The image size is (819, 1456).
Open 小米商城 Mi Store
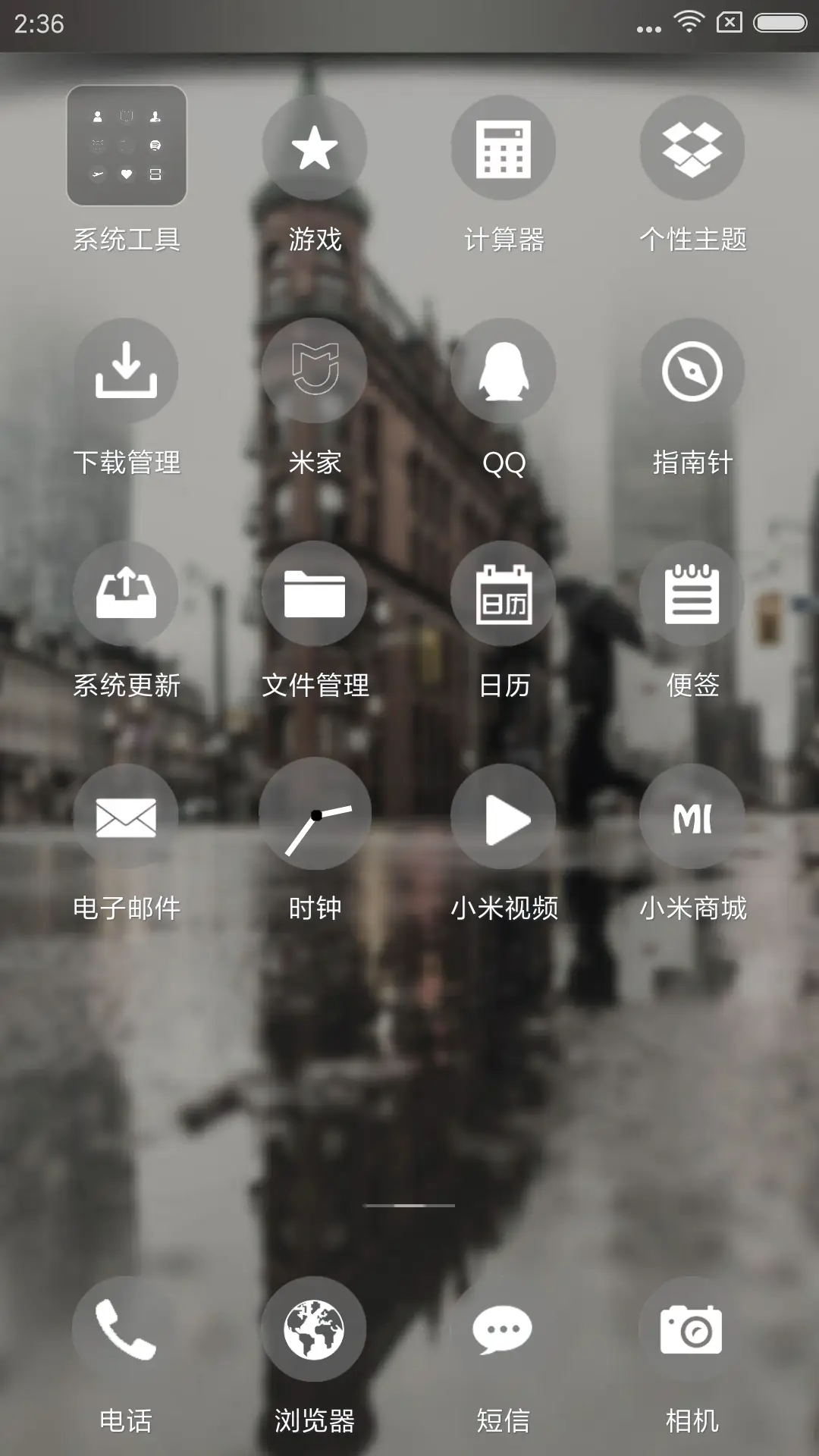coord(692,817)
